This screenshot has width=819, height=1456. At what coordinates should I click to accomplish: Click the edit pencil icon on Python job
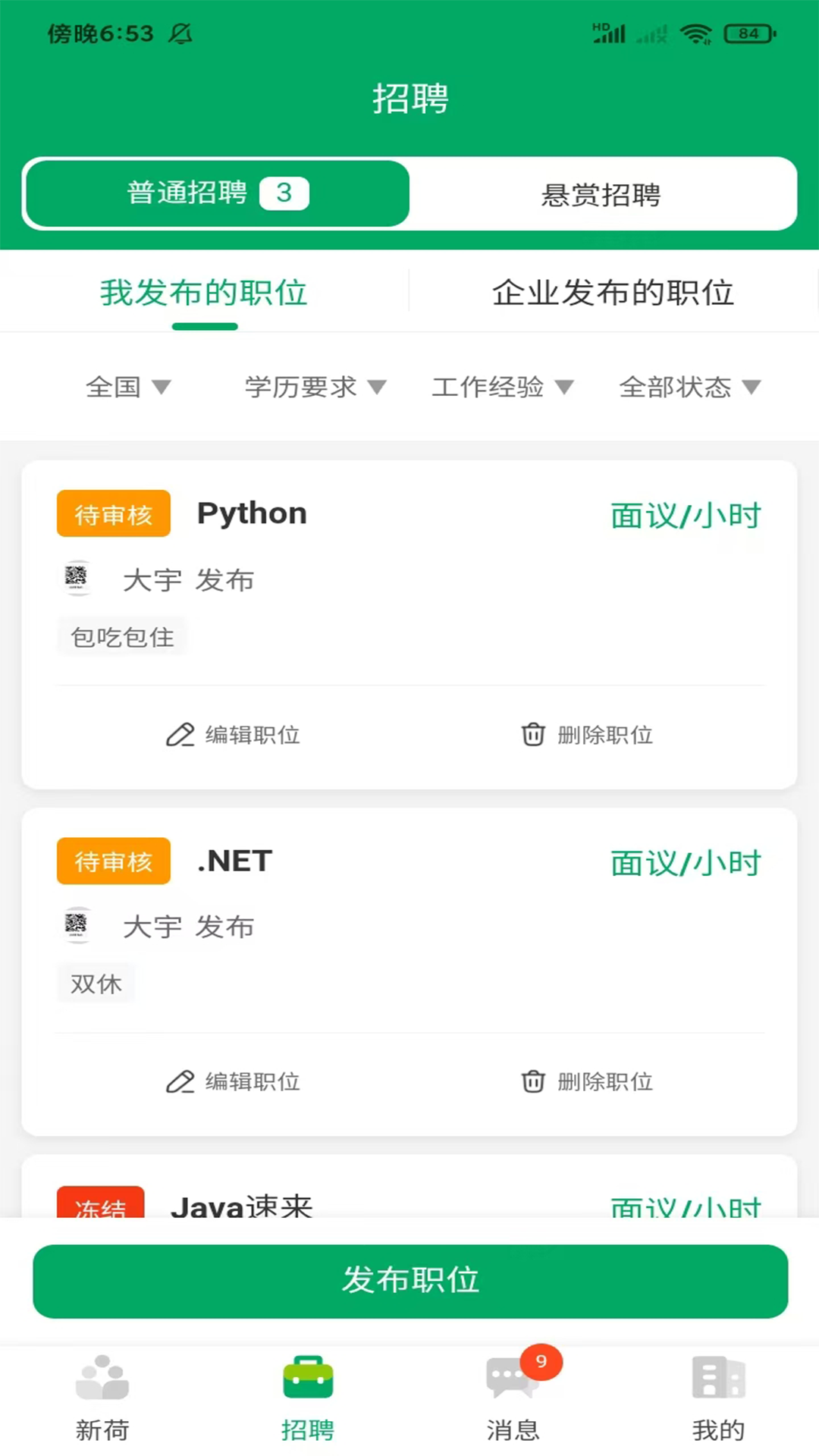click(x=180, y=735)
